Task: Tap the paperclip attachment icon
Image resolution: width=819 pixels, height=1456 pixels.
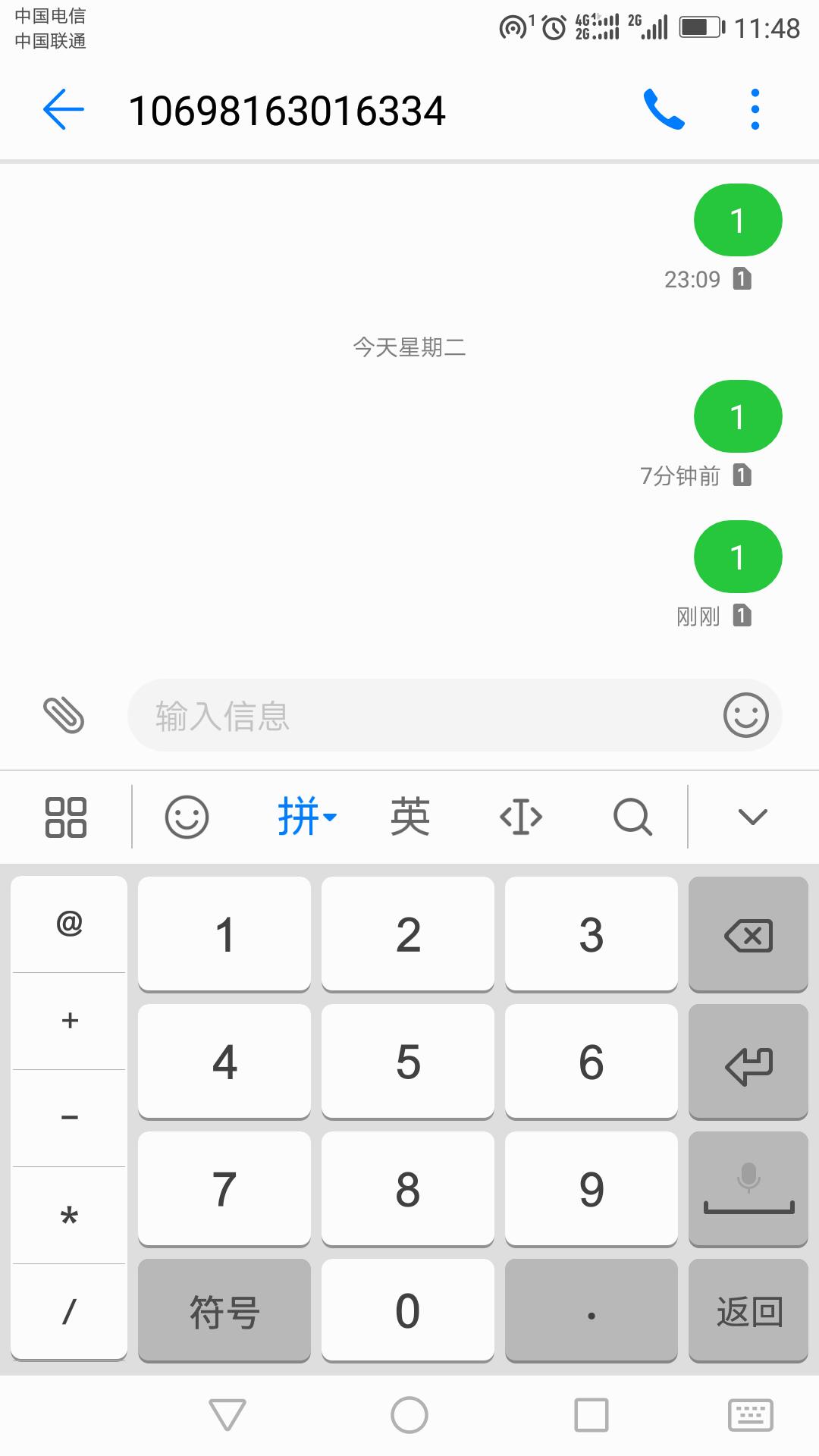Action: pyautogui.click(x=64, y=715)
